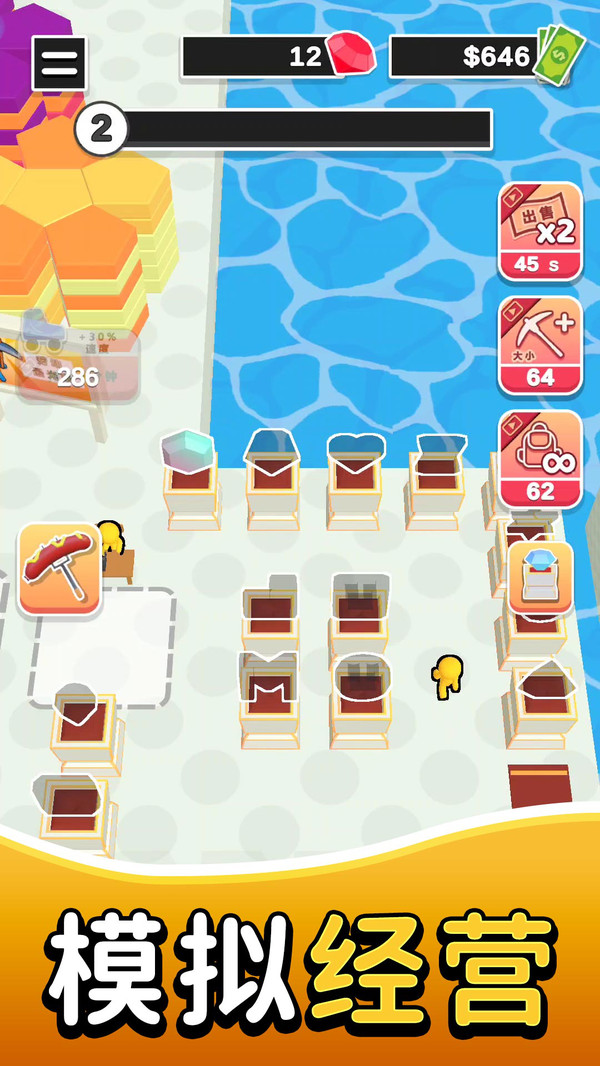Tap the gem display stand button
Image resolution: width=600 pixels, height=1066 pixels.
click(541, 578)
